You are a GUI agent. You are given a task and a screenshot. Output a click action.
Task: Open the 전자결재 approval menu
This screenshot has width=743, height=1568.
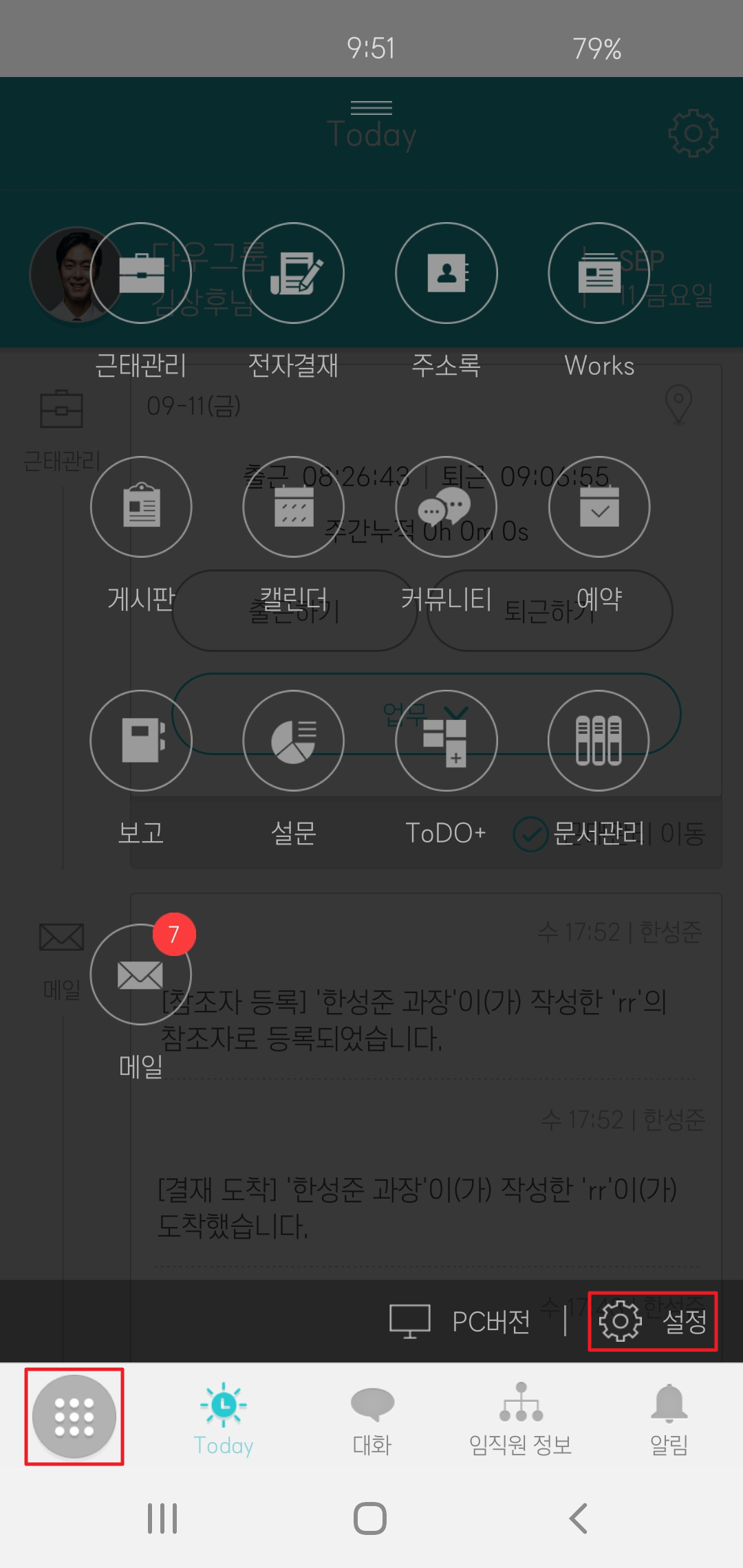(x=294, y=273)
